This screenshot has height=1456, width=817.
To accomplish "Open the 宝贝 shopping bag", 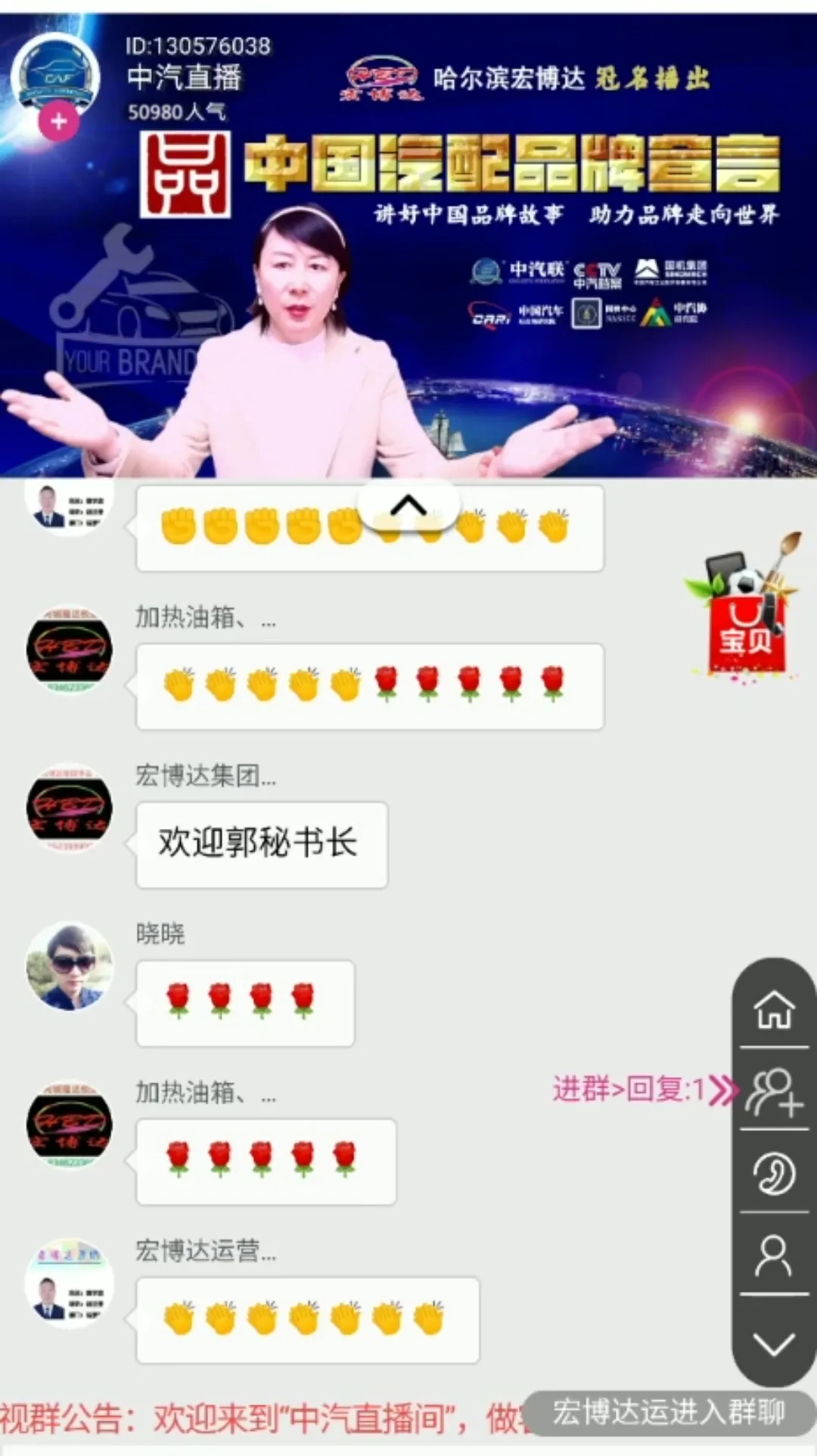I will point(745,613).
